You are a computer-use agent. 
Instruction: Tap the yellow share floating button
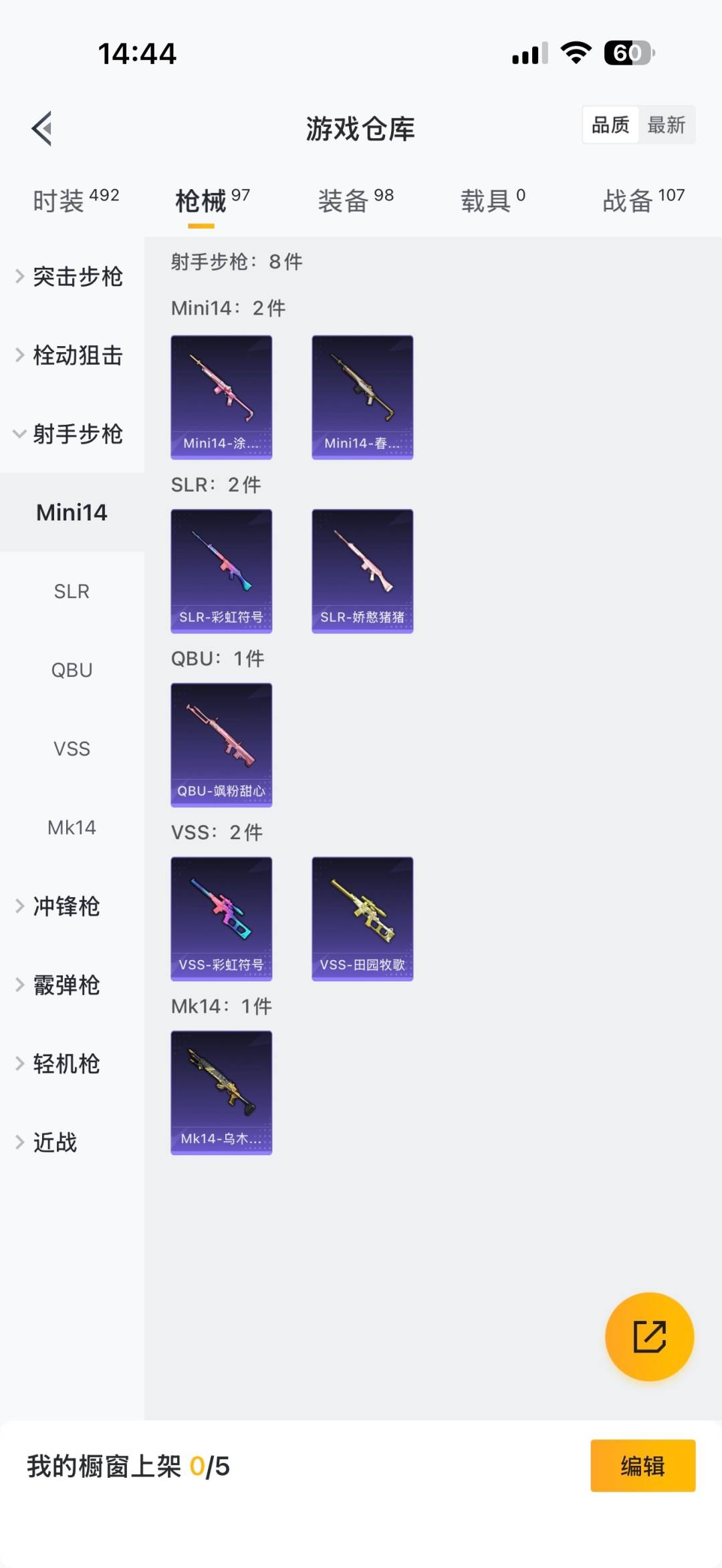coord(649,1336)
